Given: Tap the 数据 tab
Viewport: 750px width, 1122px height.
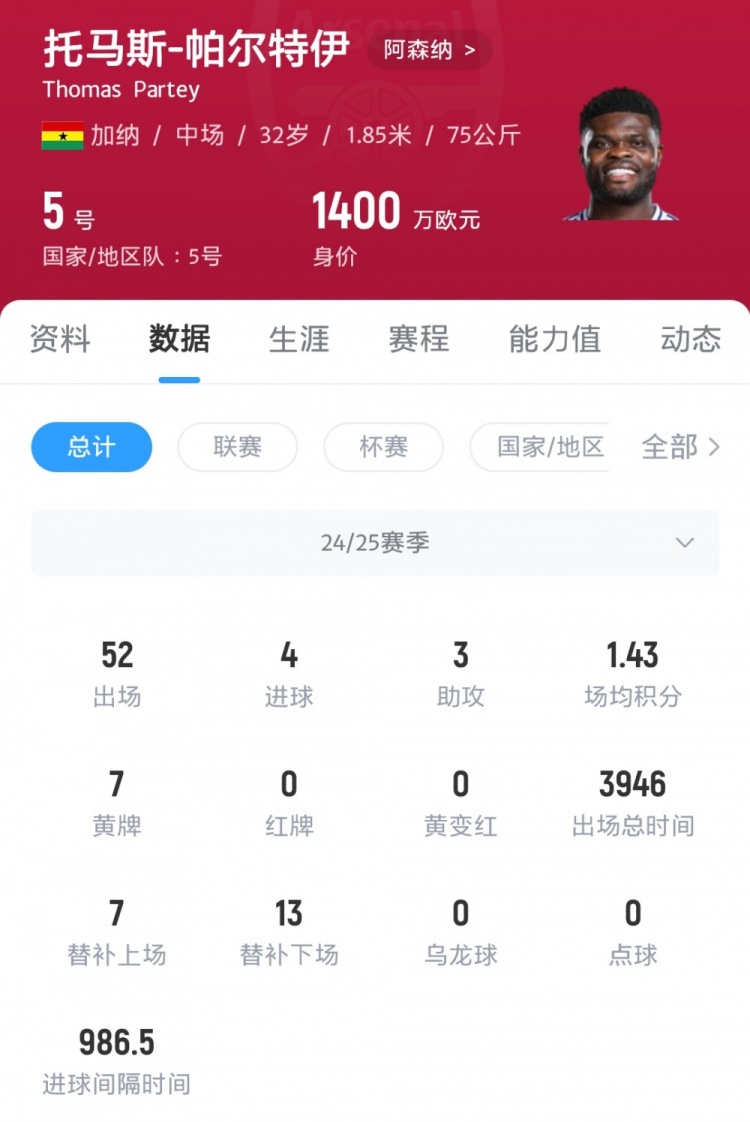Looking at the screenshot, I should click(x=179, y=339).
